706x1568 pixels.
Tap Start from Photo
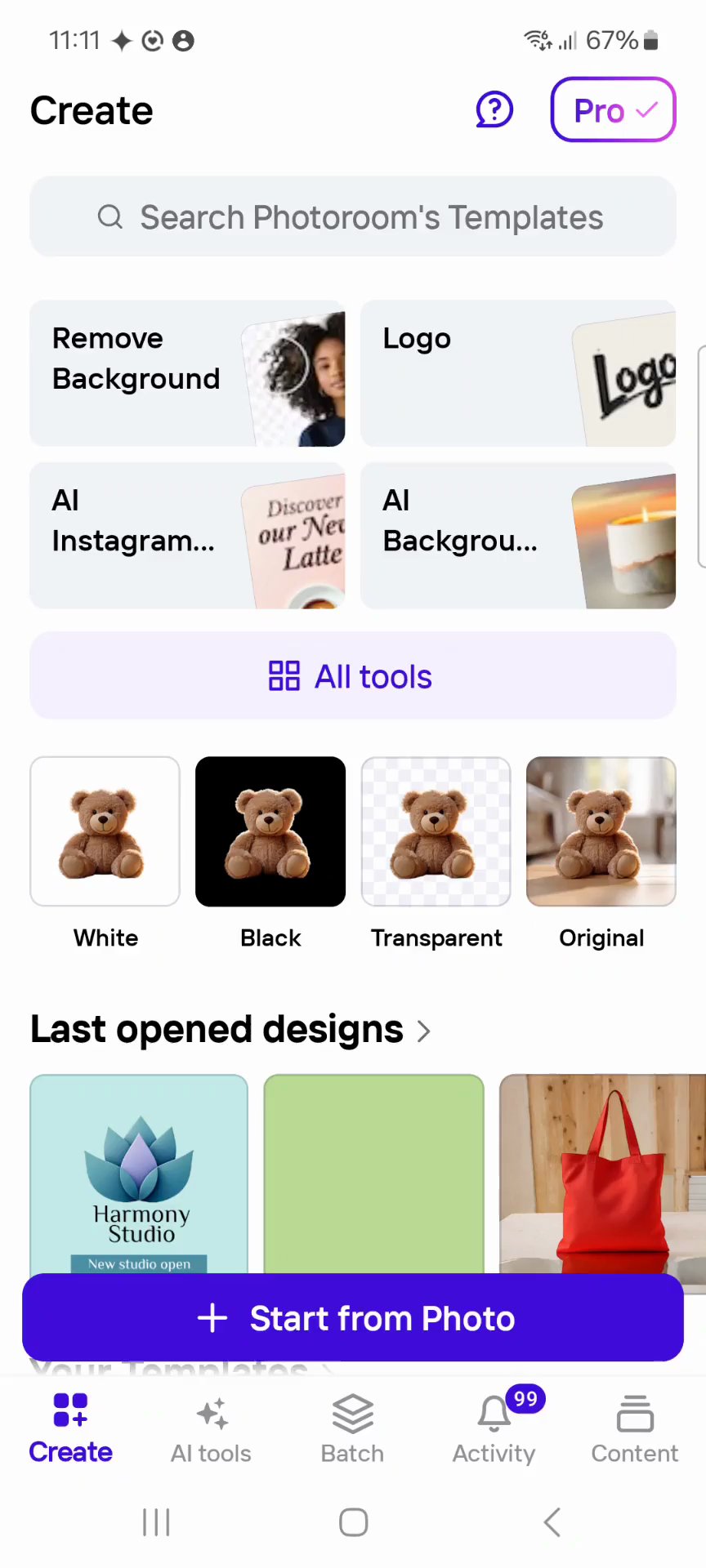[x=353, y=1318]
